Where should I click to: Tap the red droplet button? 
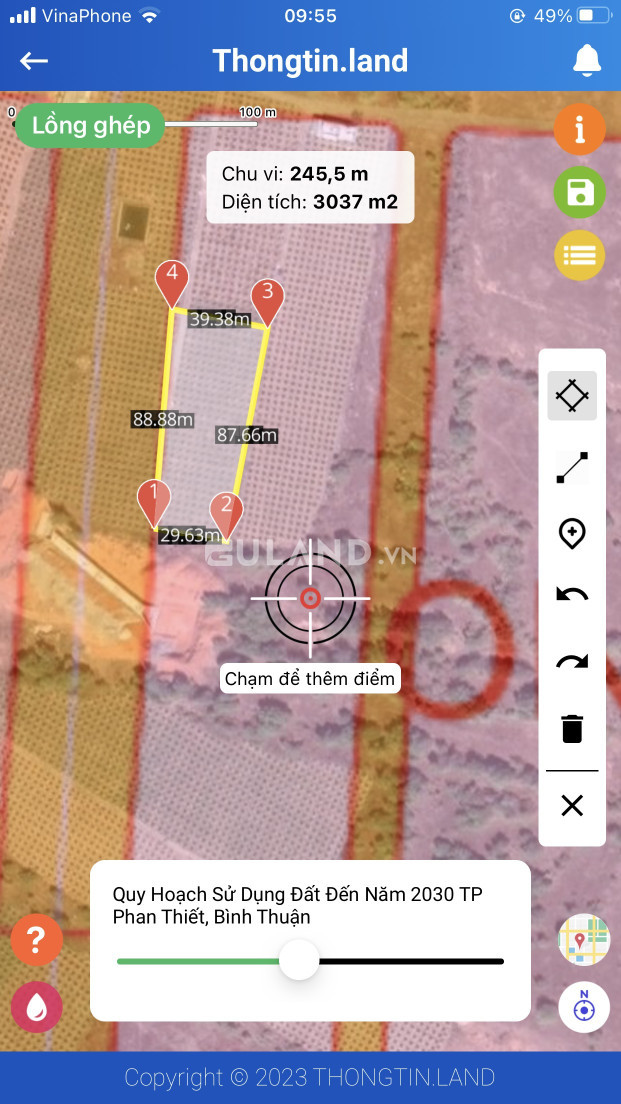37,1007
